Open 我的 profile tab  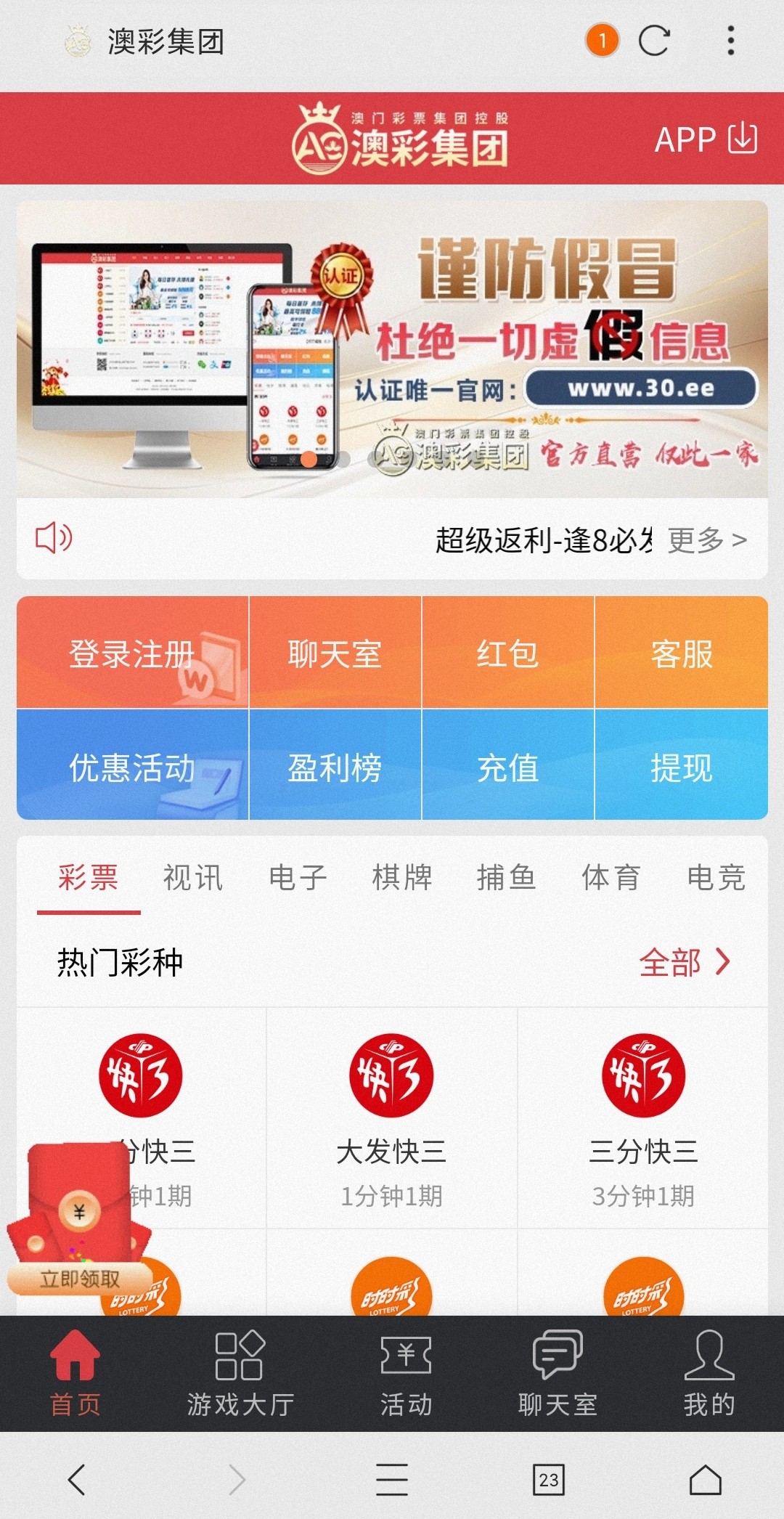point(709,1373)
